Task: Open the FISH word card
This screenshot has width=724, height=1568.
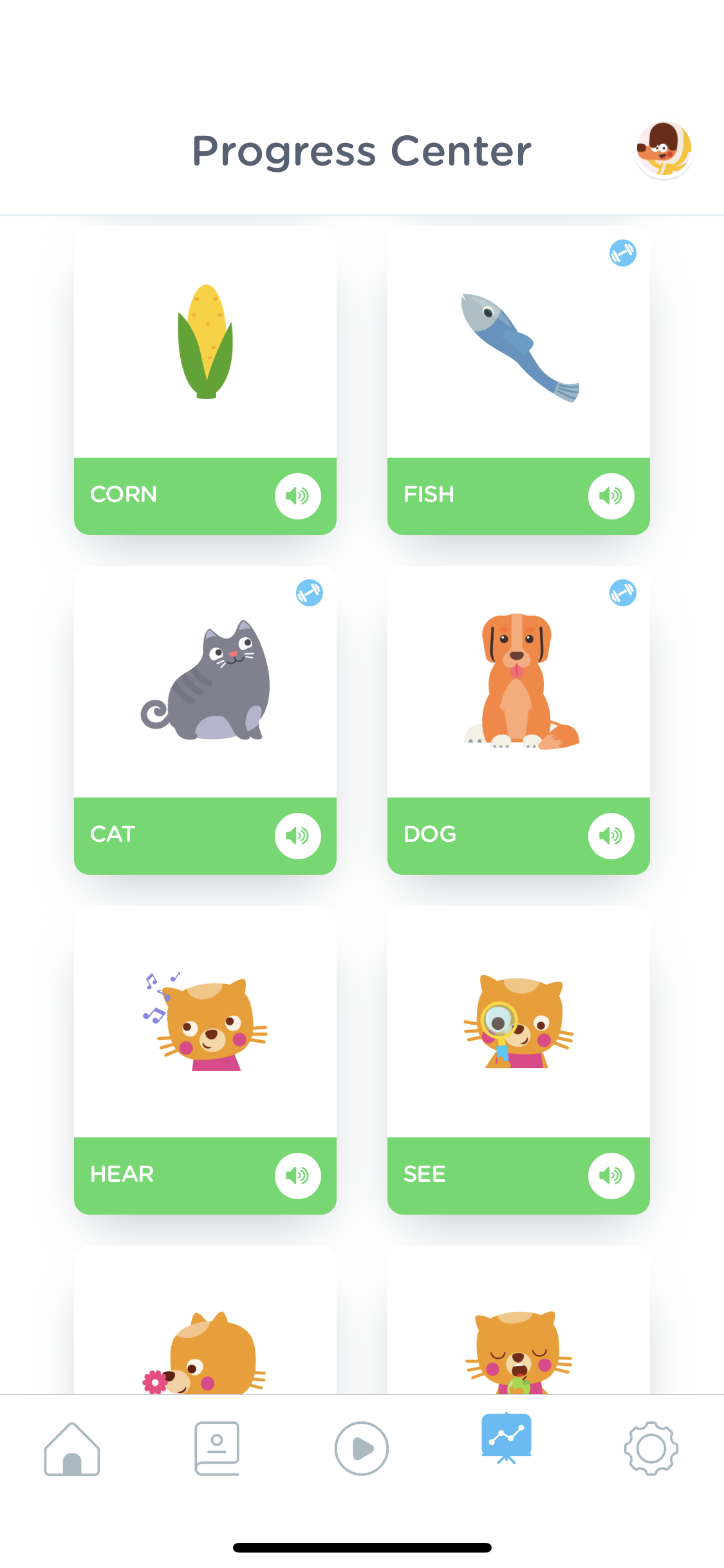Action: (519, 380)
